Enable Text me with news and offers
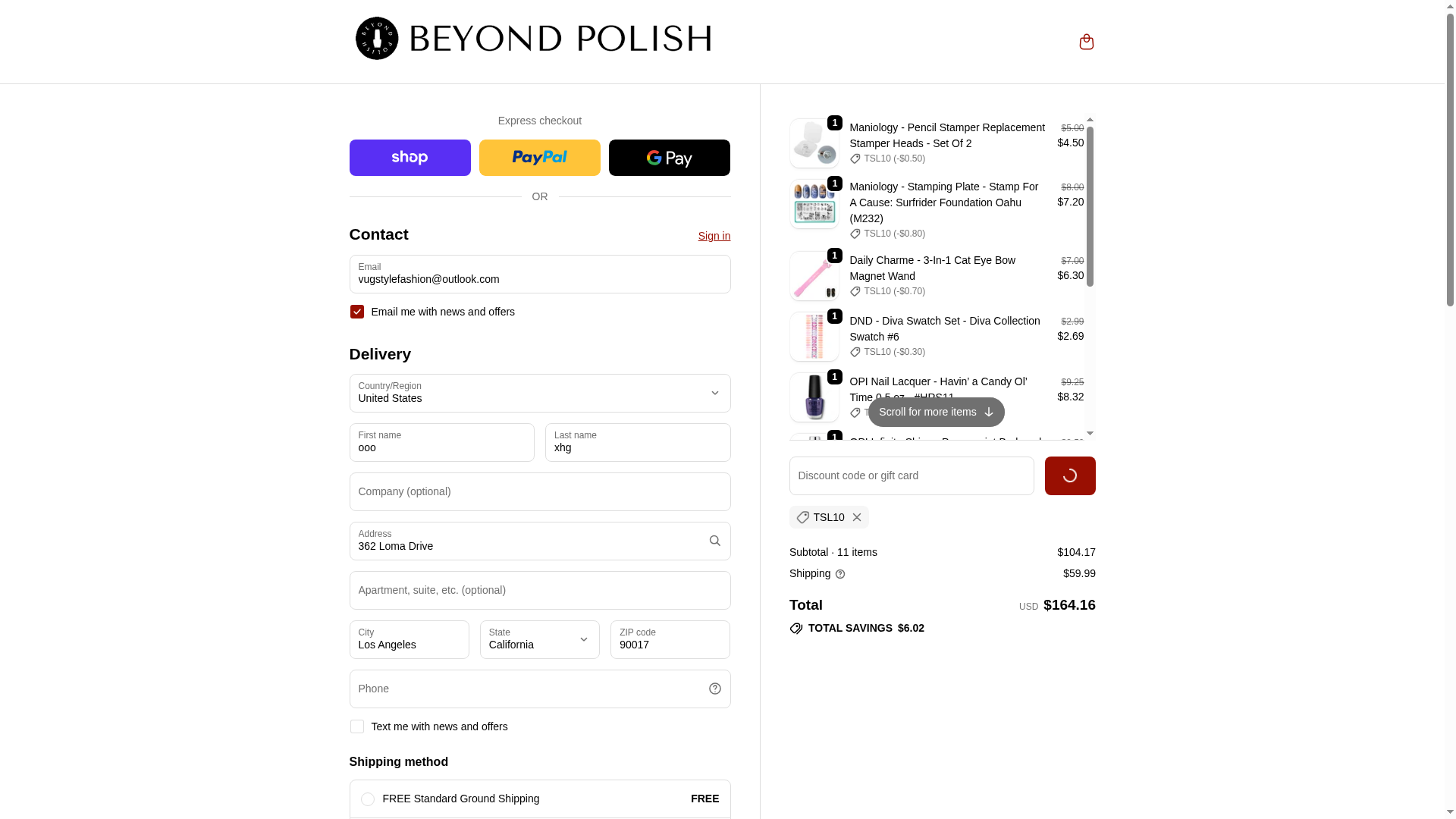 [357, 726]
